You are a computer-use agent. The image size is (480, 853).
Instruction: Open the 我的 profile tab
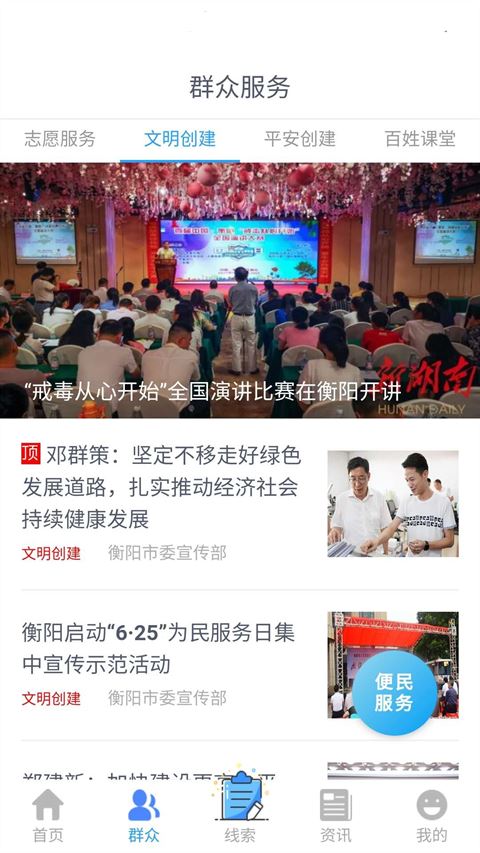pos(432,815)
